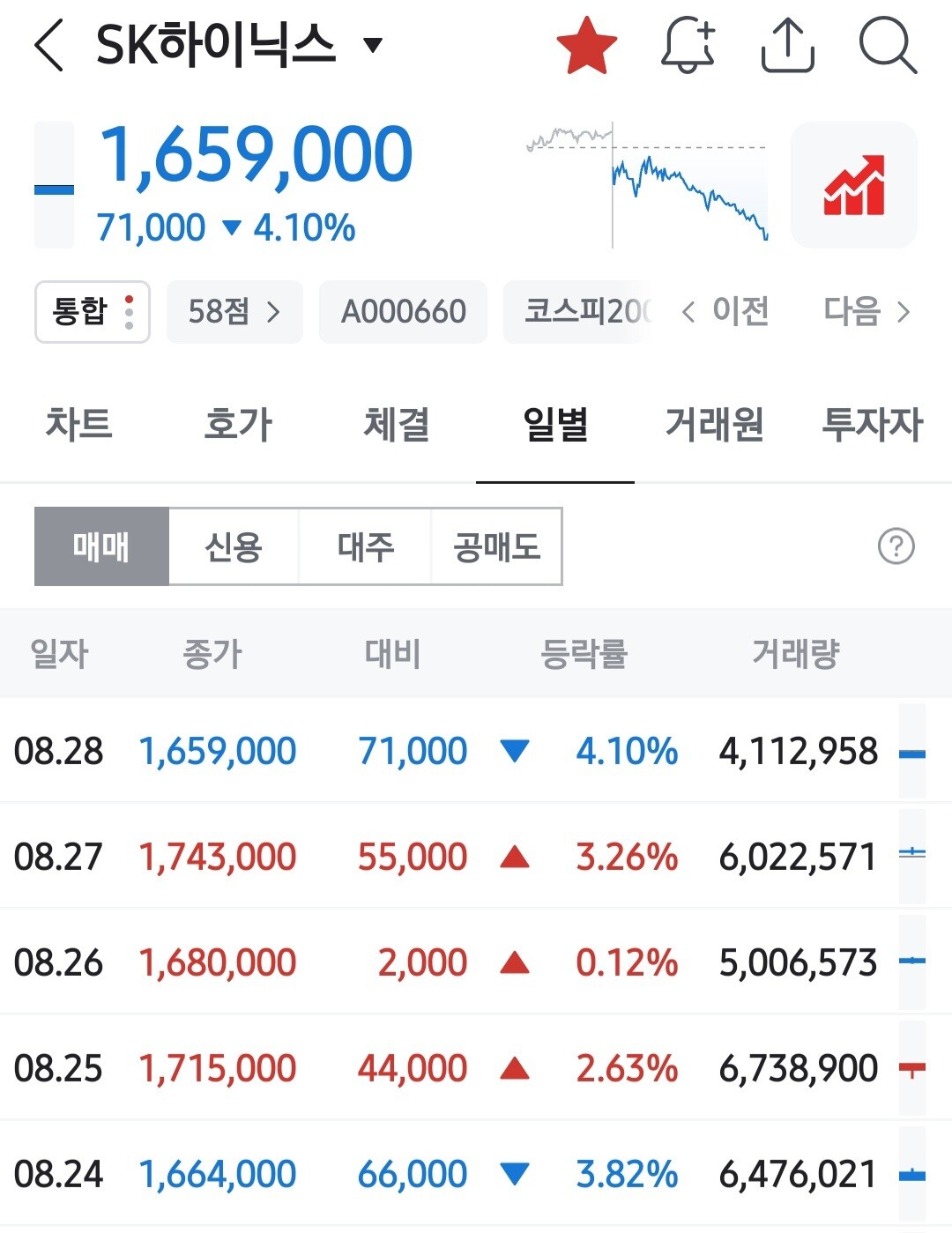This screenshot has width=952, height=1233.
Task: Tap the A000660 code chip
Action: point(403,312)
